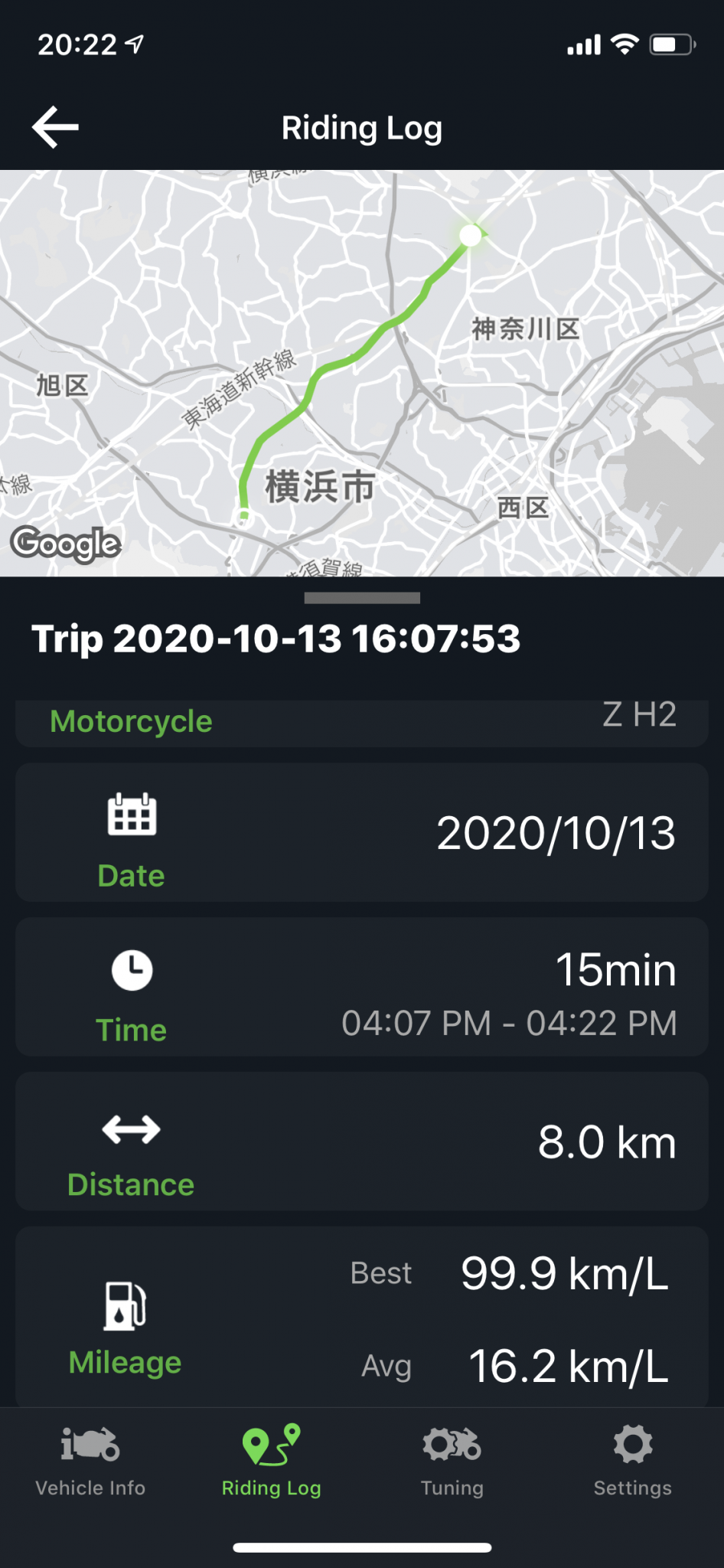The image size is (724, 1568).
Task: Open the Settings tab
Action: pyautogui.click(x=632, y=1461)
